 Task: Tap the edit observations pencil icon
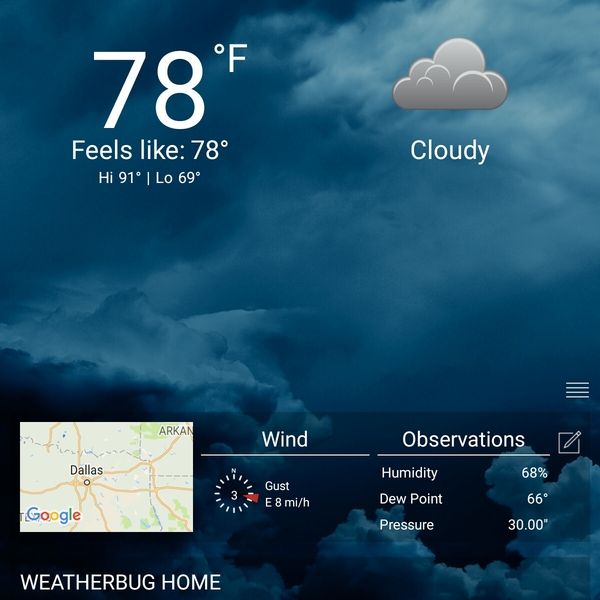(569, 442)
